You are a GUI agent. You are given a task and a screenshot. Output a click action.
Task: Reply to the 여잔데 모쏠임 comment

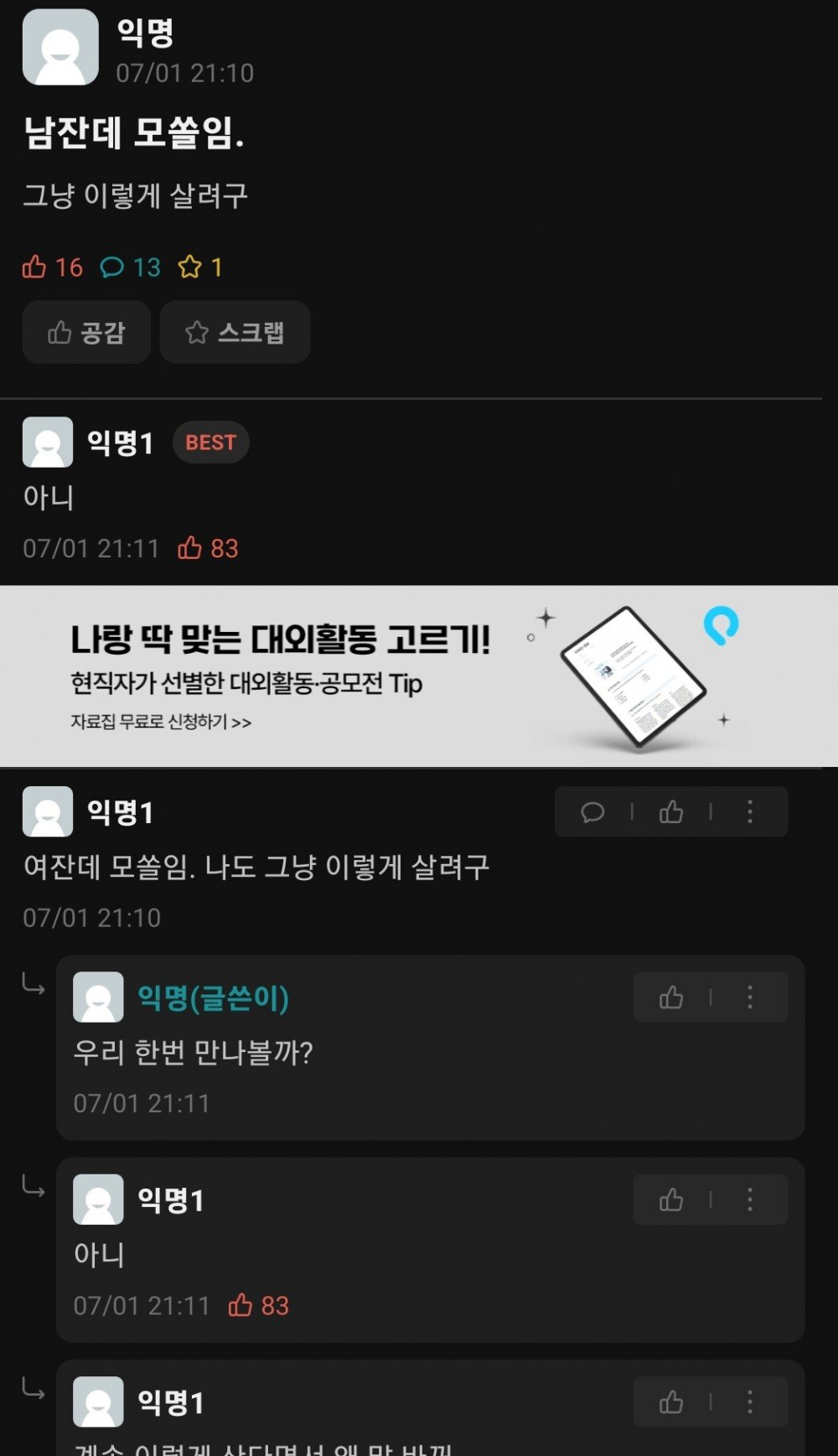click(x=592, y=812)
